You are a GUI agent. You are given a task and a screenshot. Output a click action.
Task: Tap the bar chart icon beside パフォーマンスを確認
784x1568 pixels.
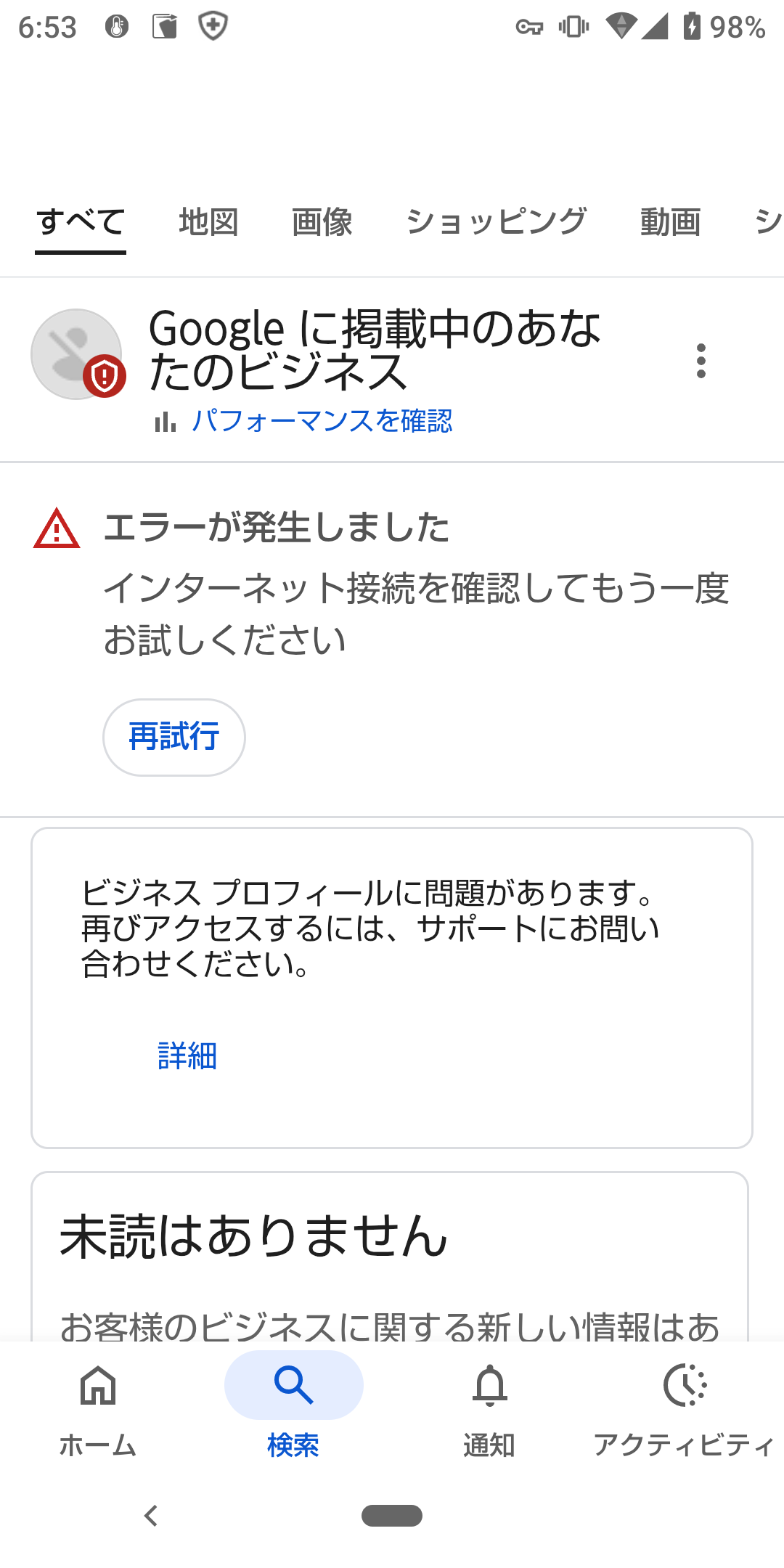pos(166,421)
